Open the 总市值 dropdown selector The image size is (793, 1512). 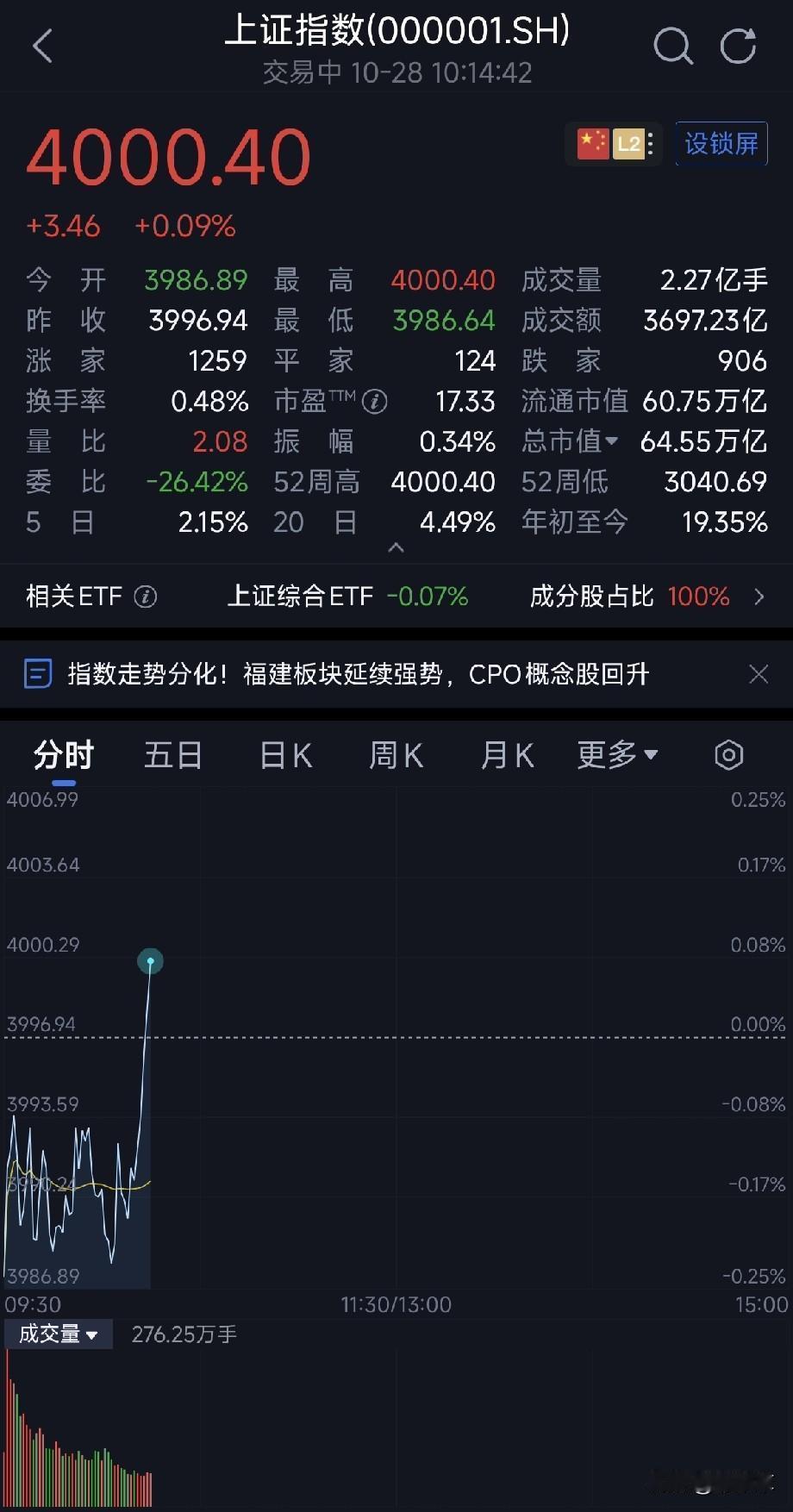(x=615, y=441)
